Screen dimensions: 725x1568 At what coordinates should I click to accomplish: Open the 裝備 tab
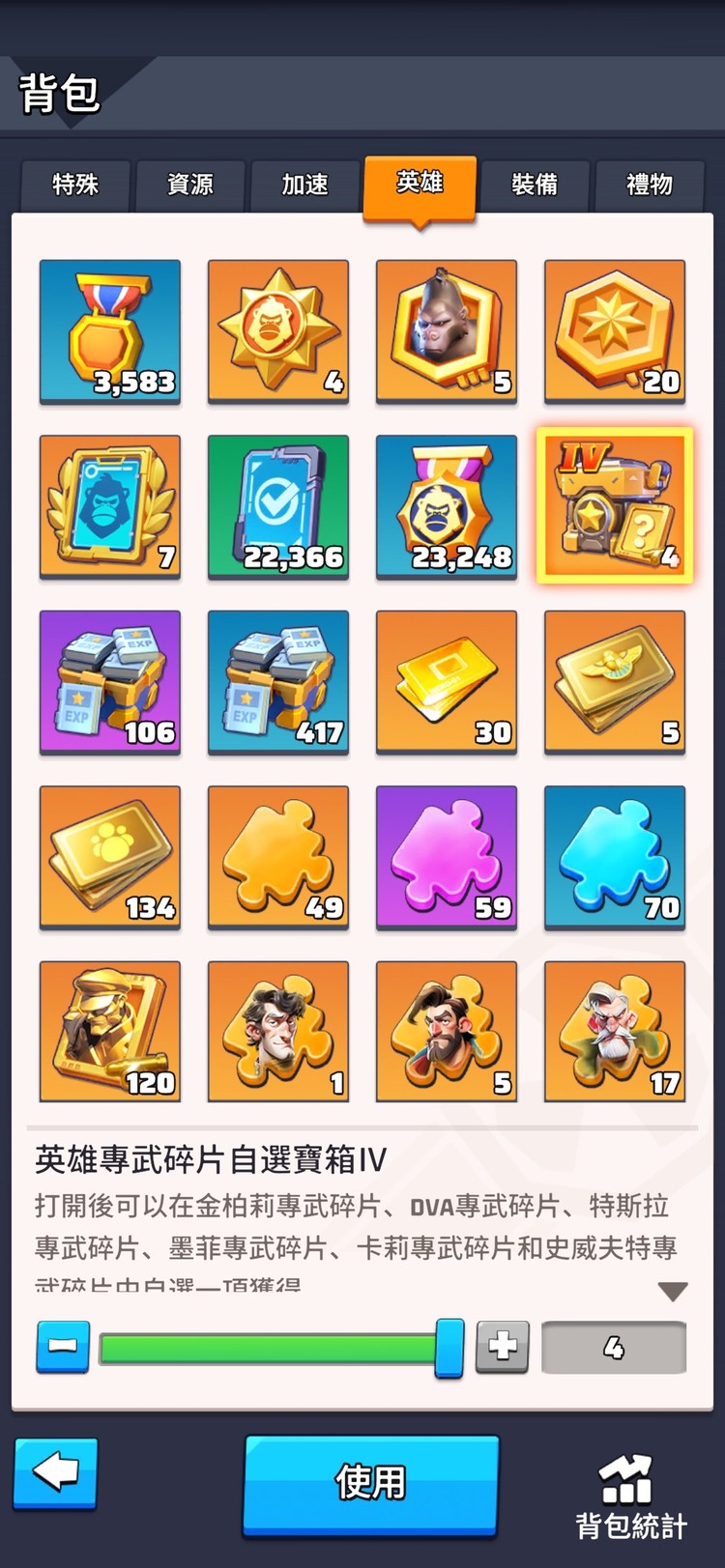point(535,185)
